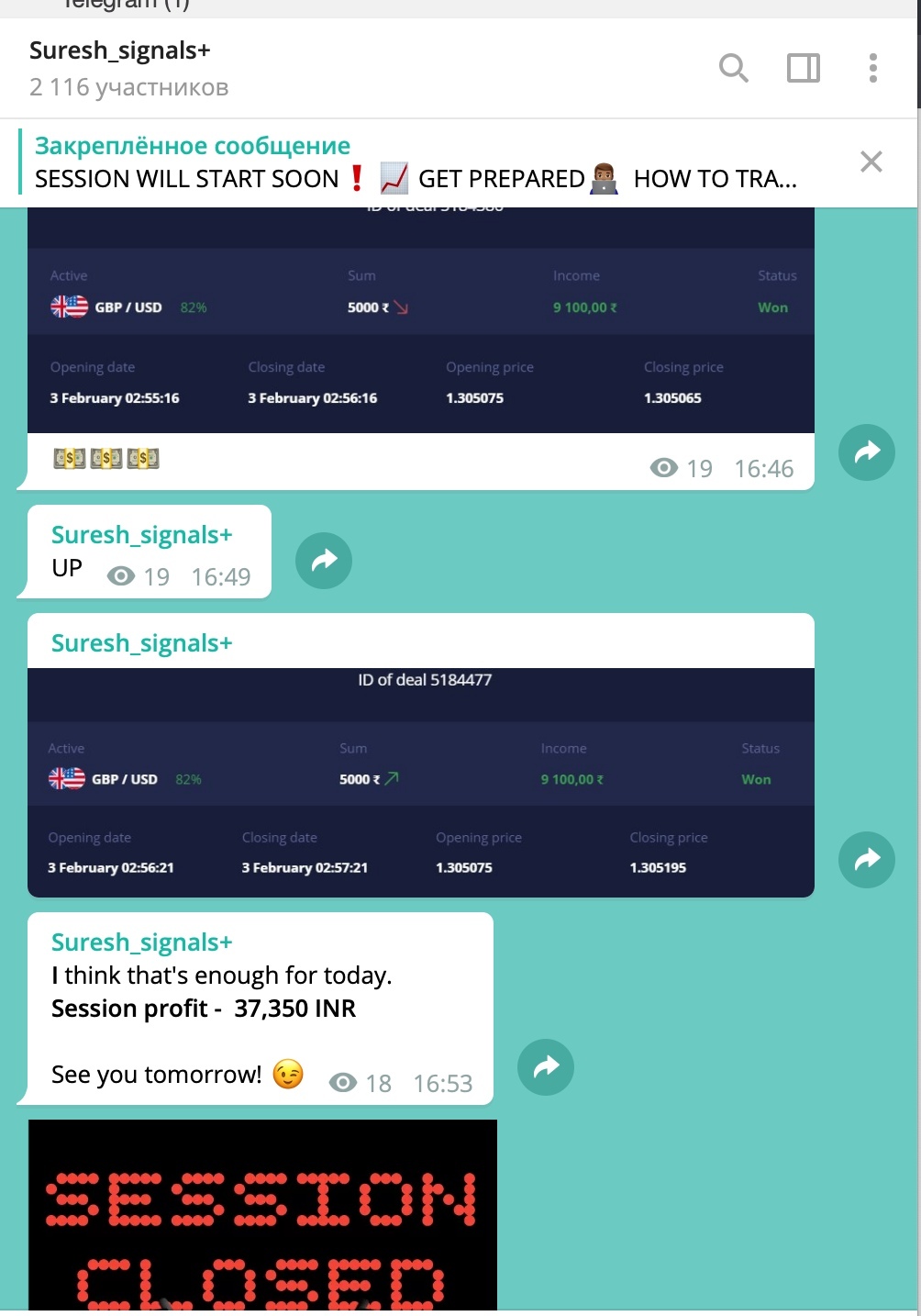Open the three-dot overflow menu
This screenshot has width=921, height=1316.
[x=872, y=68]
